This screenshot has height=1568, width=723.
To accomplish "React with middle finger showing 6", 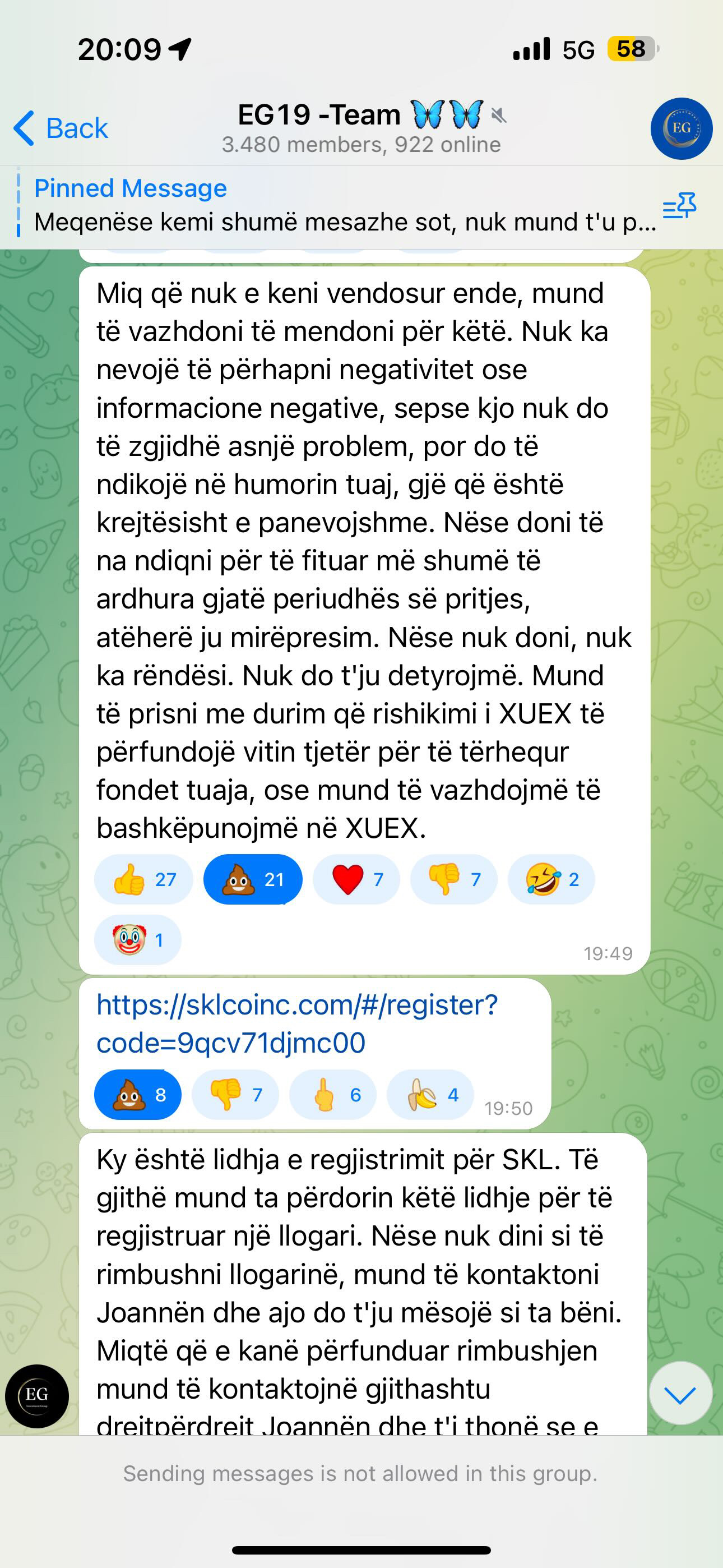I will tap(333, 1095).
